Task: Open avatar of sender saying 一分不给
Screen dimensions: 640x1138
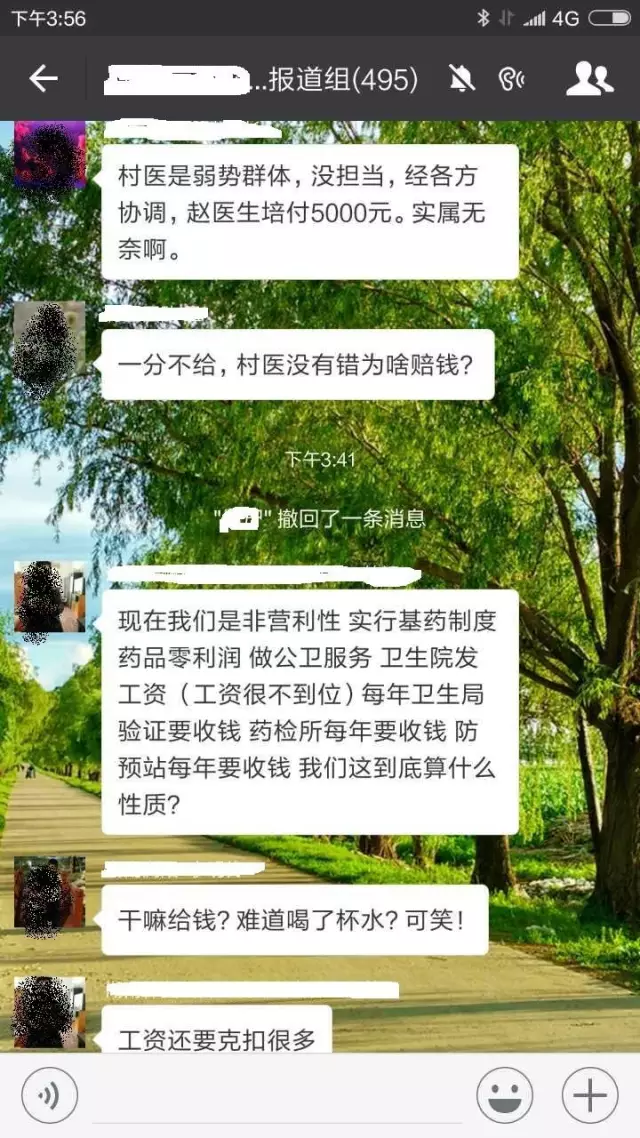Action: (49, 338)
